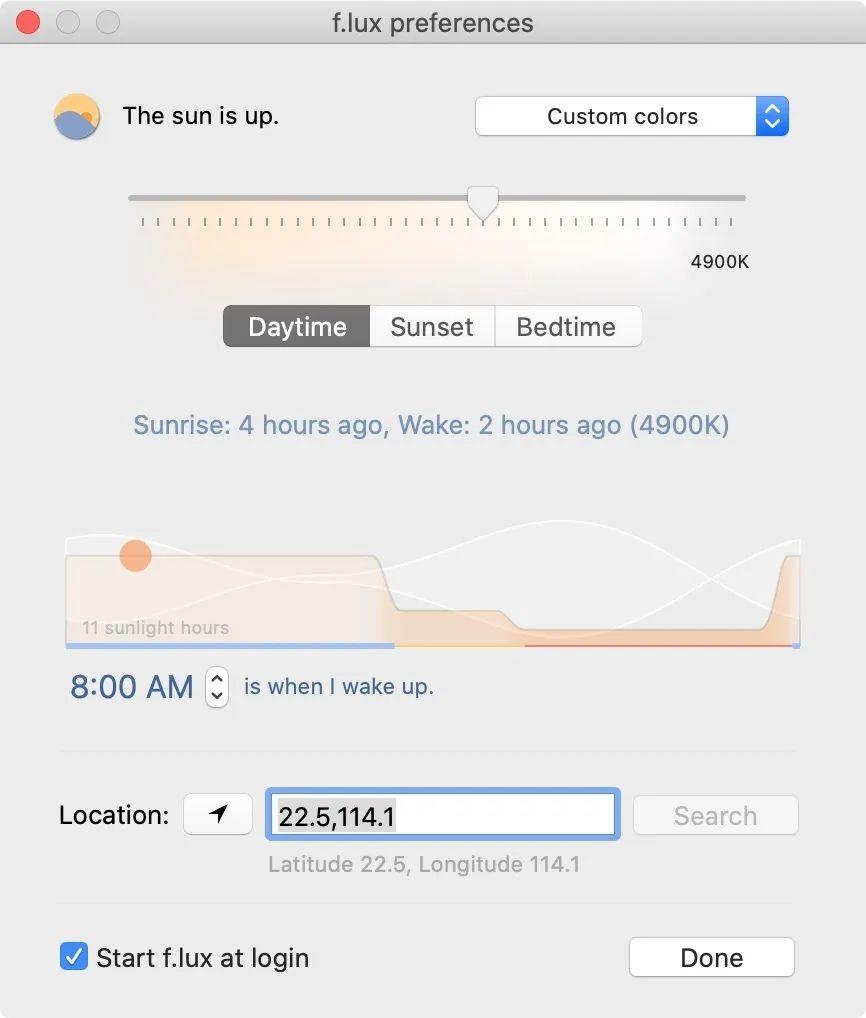Image resolution: width=866 pixels, height=1018 pixels.
Task: Adjust wake time with the stepper arrows
Action: point(216,687)
